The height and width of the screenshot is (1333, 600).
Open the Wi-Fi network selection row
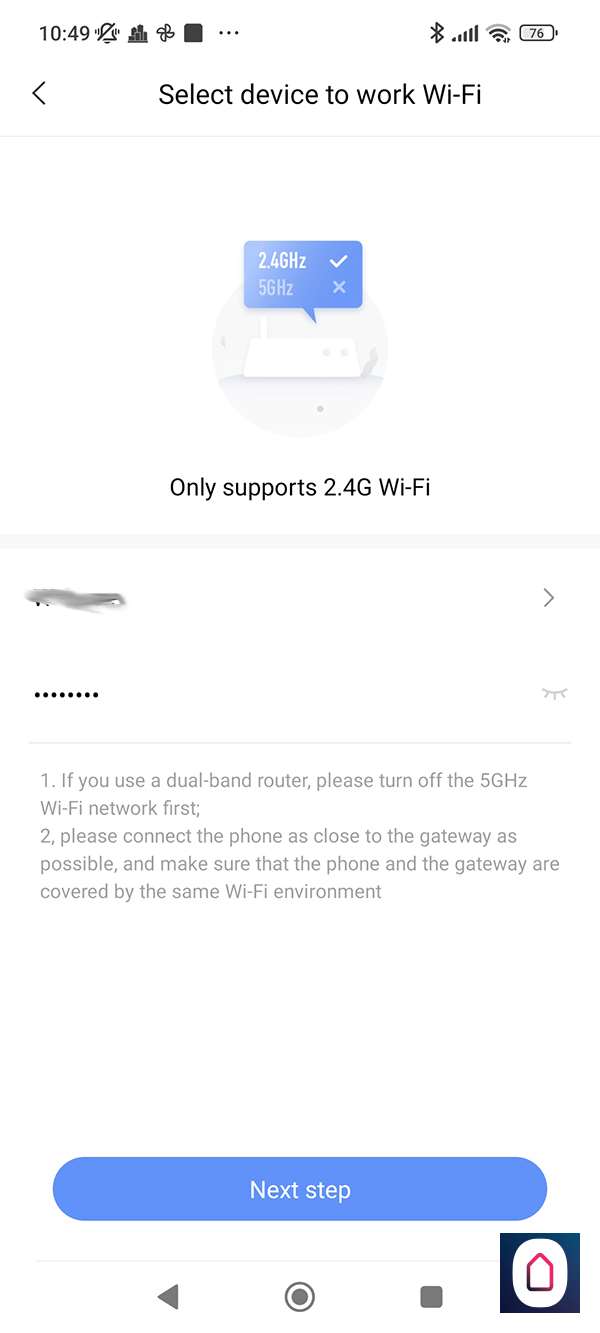pyautogui.click(x=300, y=598)
